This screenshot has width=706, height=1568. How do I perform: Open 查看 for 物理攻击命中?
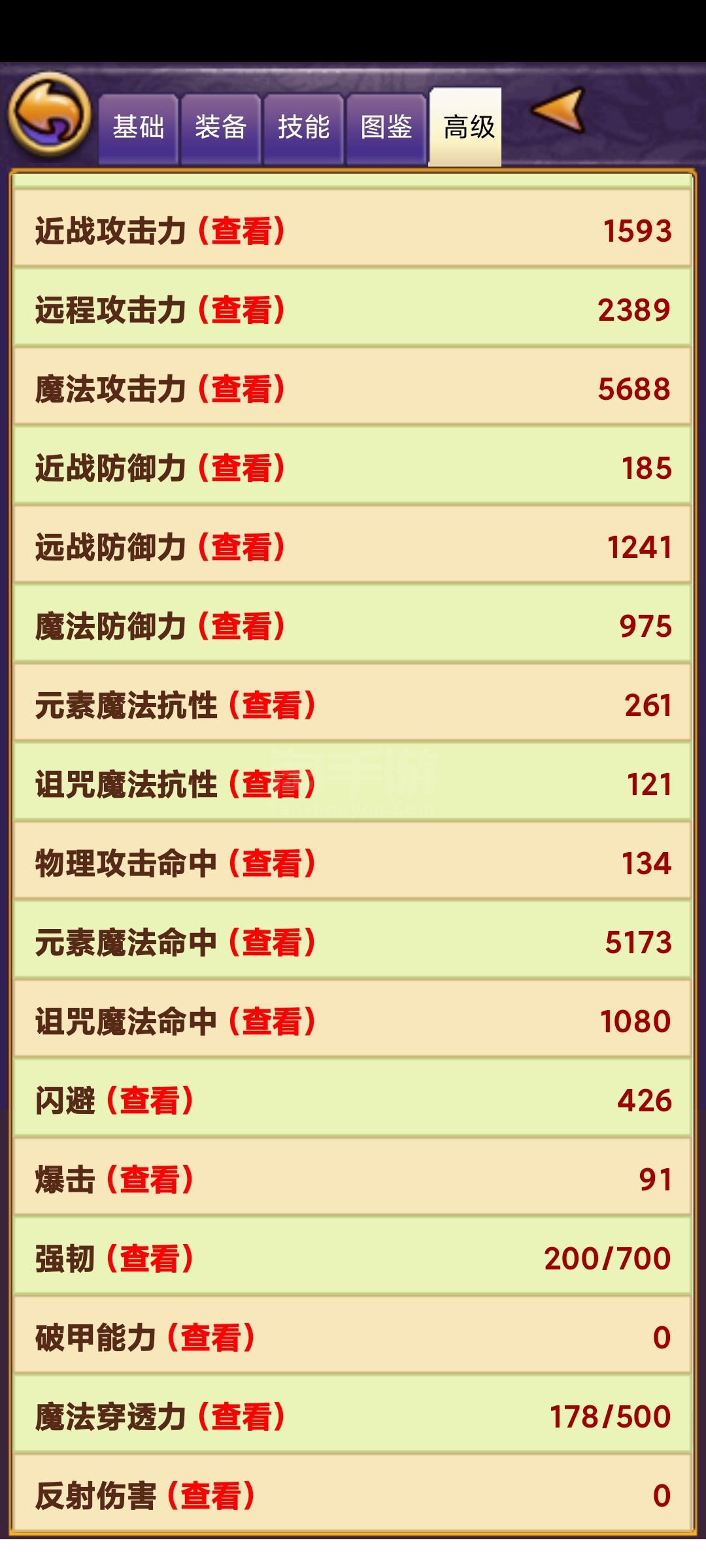[x=272, y=863]
